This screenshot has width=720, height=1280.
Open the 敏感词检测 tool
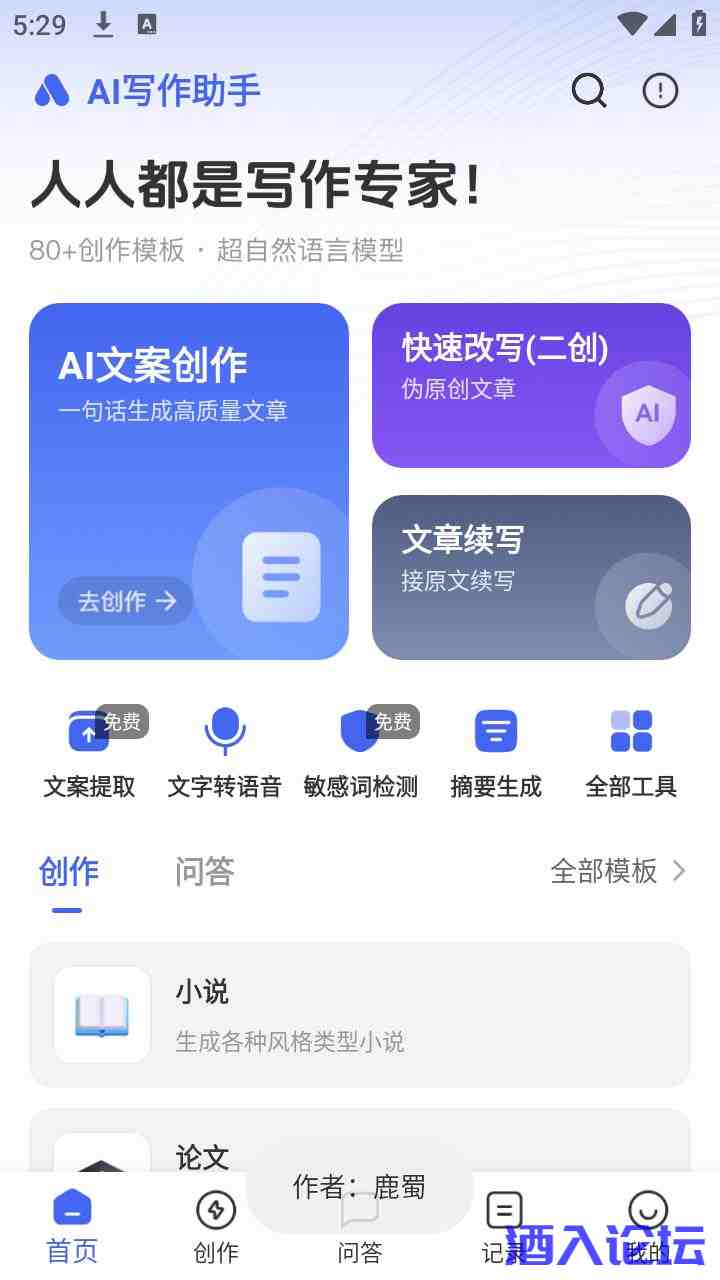click(360, 753)
